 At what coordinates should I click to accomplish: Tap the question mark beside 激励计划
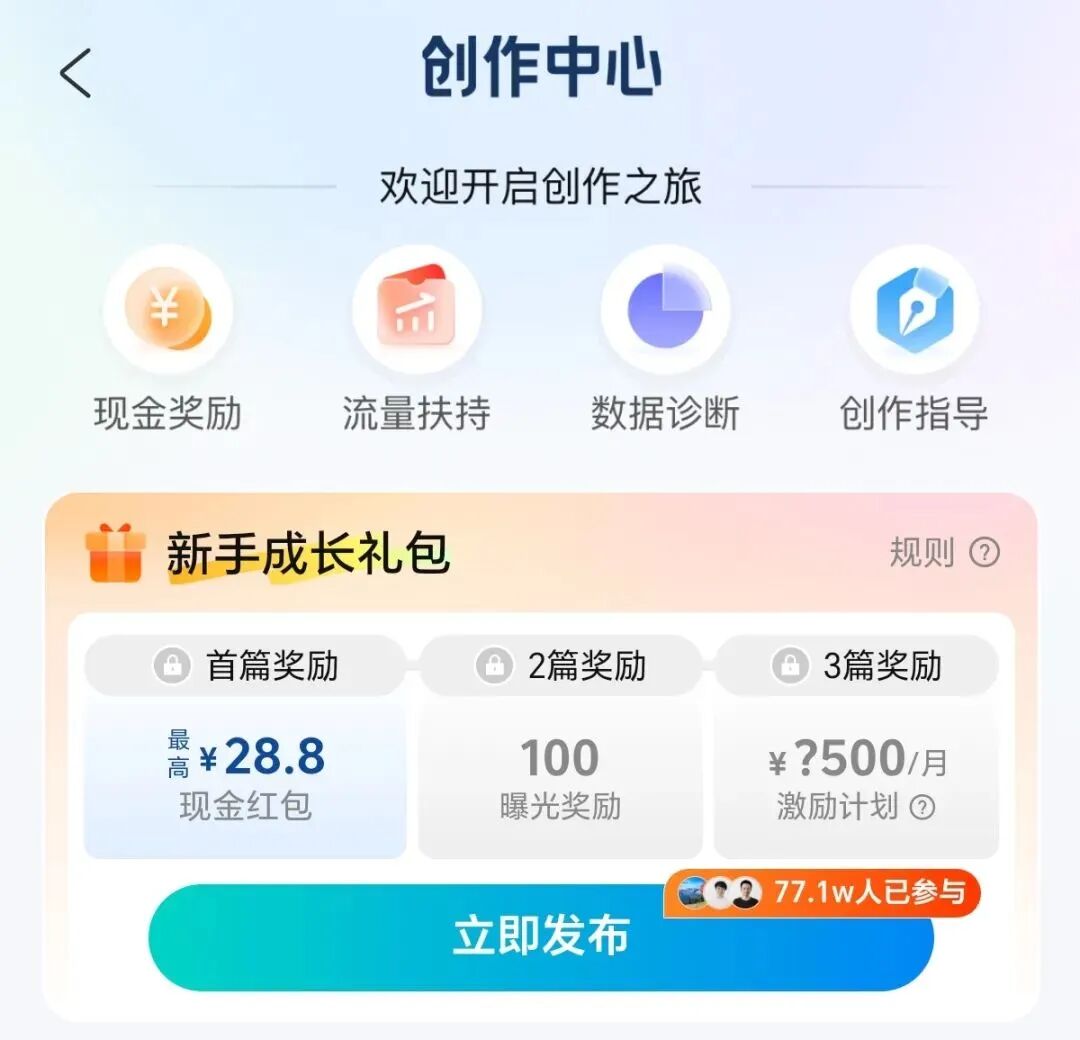point(922,807)
